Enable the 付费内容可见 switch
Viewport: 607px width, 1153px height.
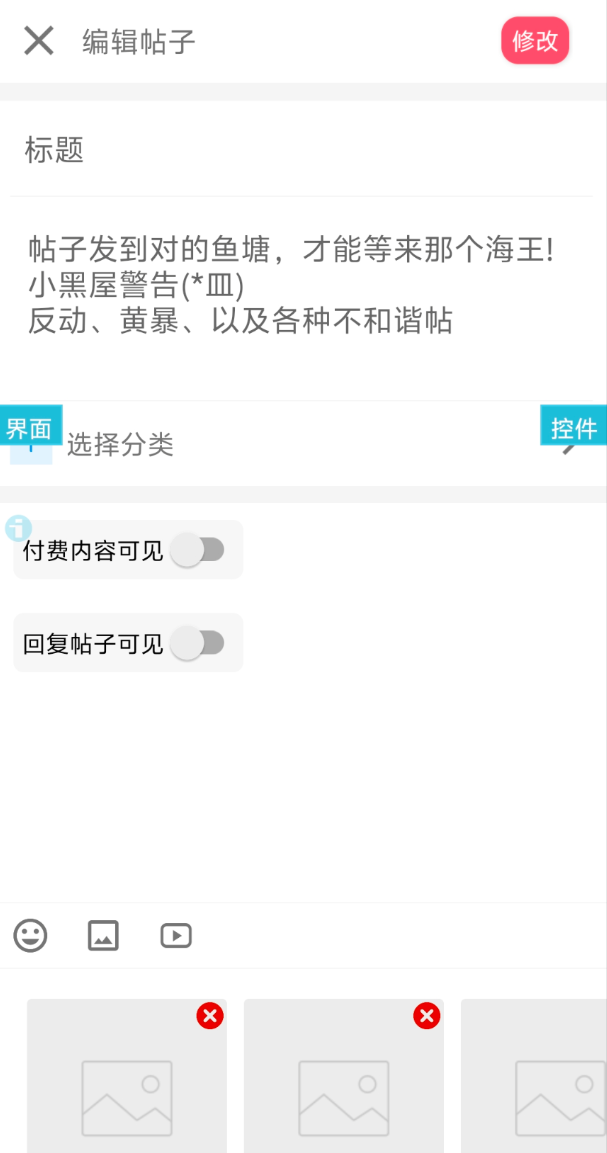pyautogui.click(x=197, y=550)
